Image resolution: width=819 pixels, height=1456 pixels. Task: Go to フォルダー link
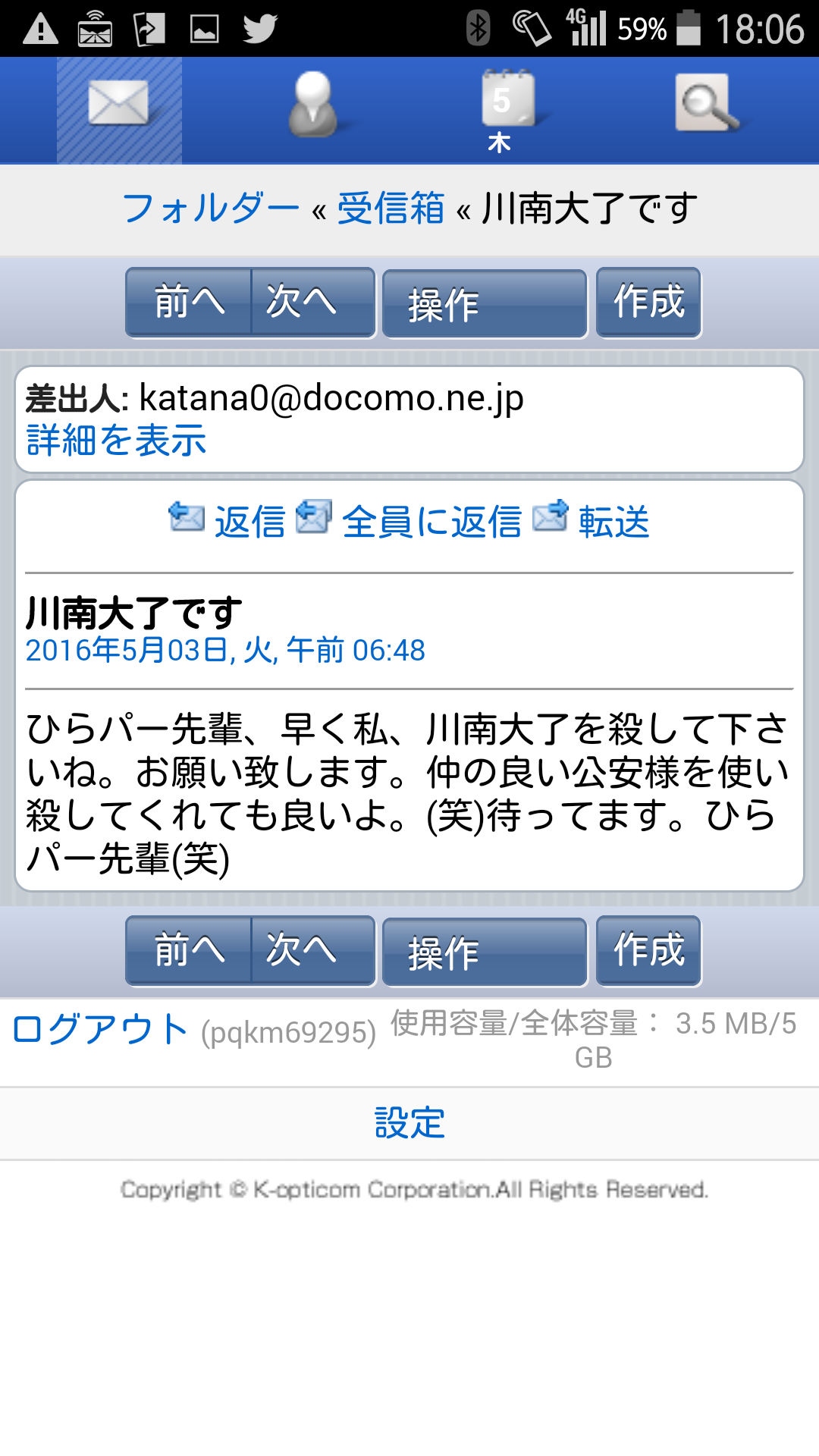(211, 209)
